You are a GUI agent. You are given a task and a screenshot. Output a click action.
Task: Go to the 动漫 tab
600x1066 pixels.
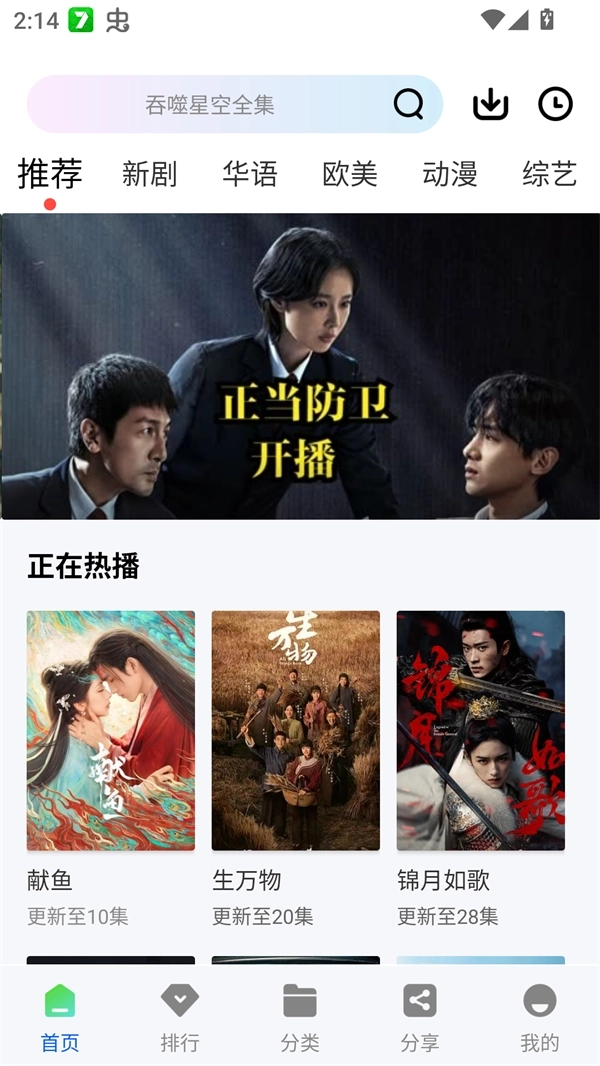[450, 175]
